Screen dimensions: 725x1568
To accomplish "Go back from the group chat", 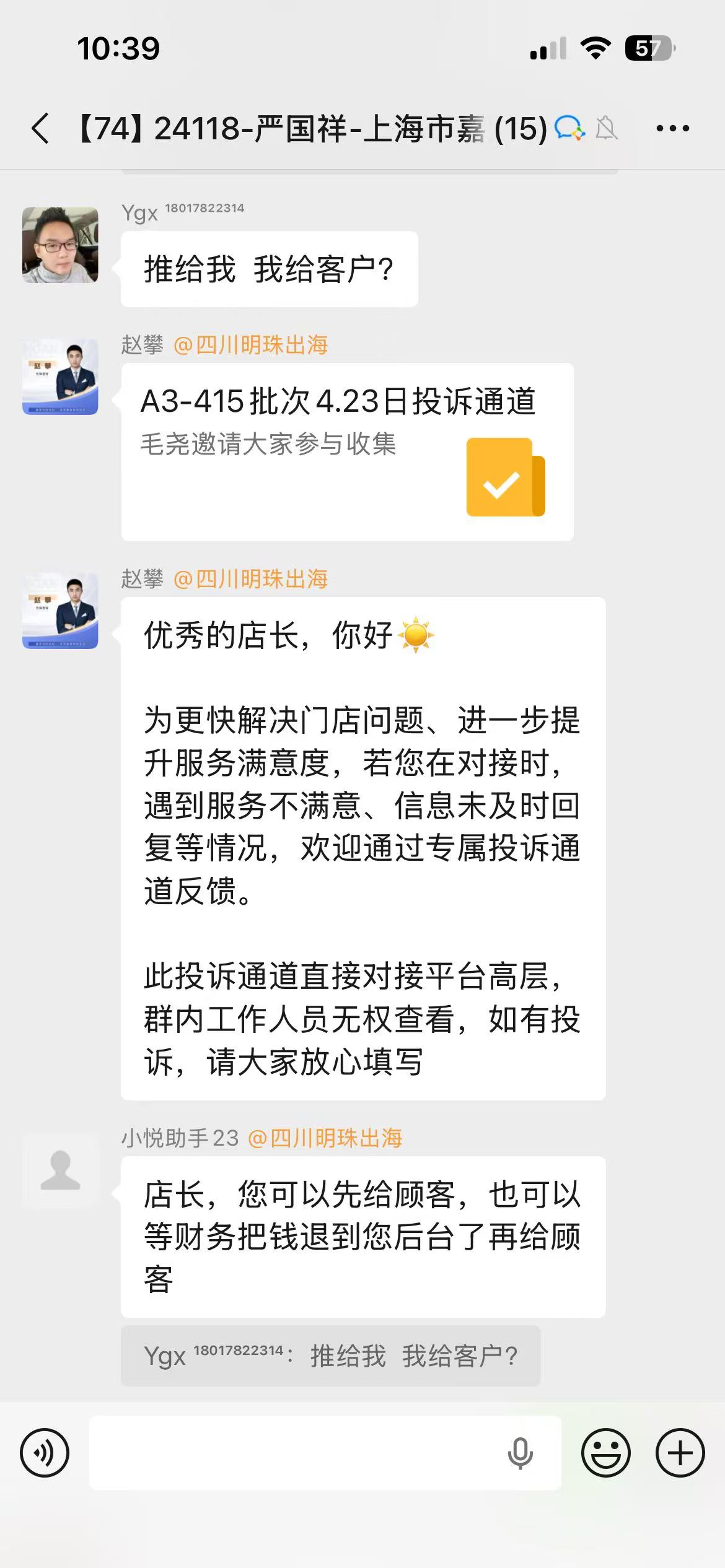I will pyautogui.click(x=40, y=129).
